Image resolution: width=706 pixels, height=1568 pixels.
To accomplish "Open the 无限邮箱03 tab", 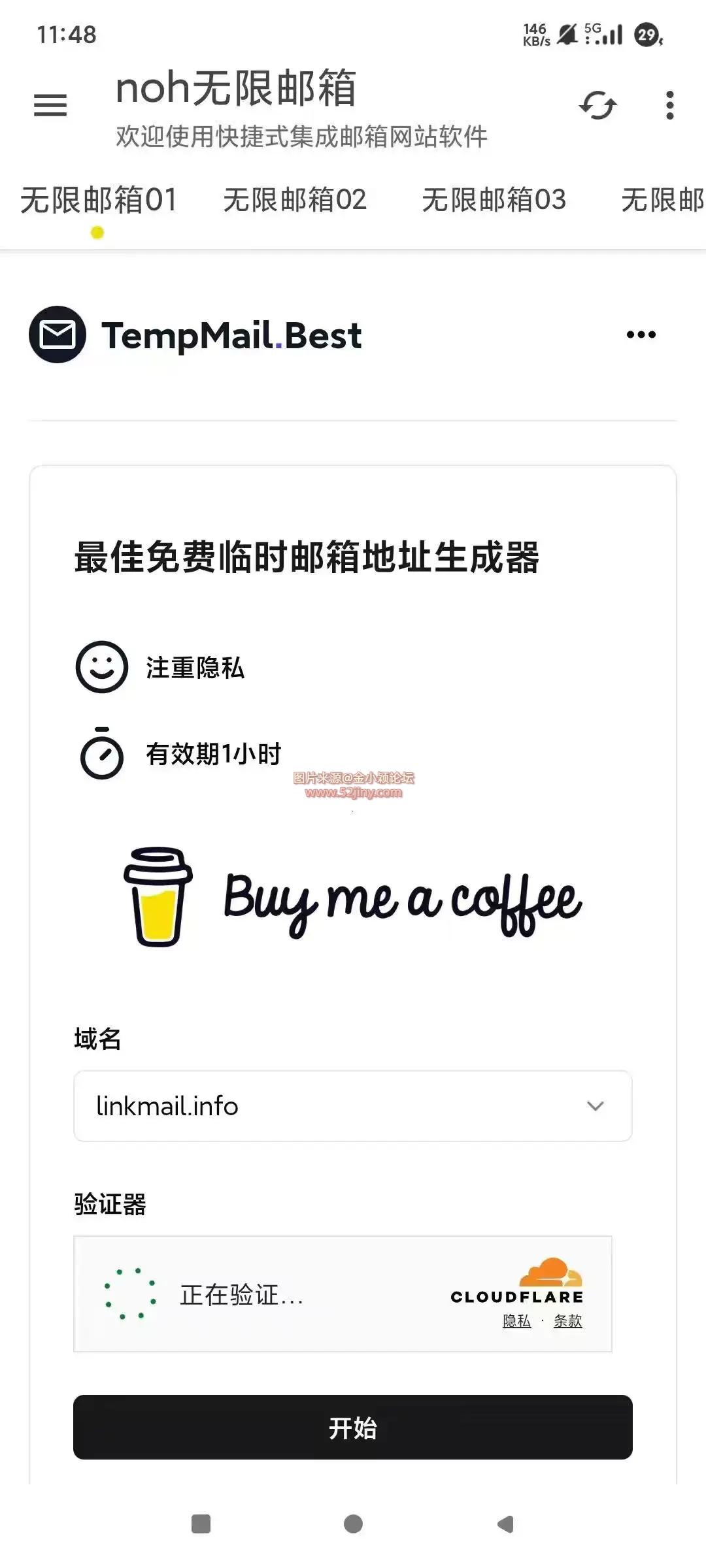I will pyautogui.click(x=495, y=201).
